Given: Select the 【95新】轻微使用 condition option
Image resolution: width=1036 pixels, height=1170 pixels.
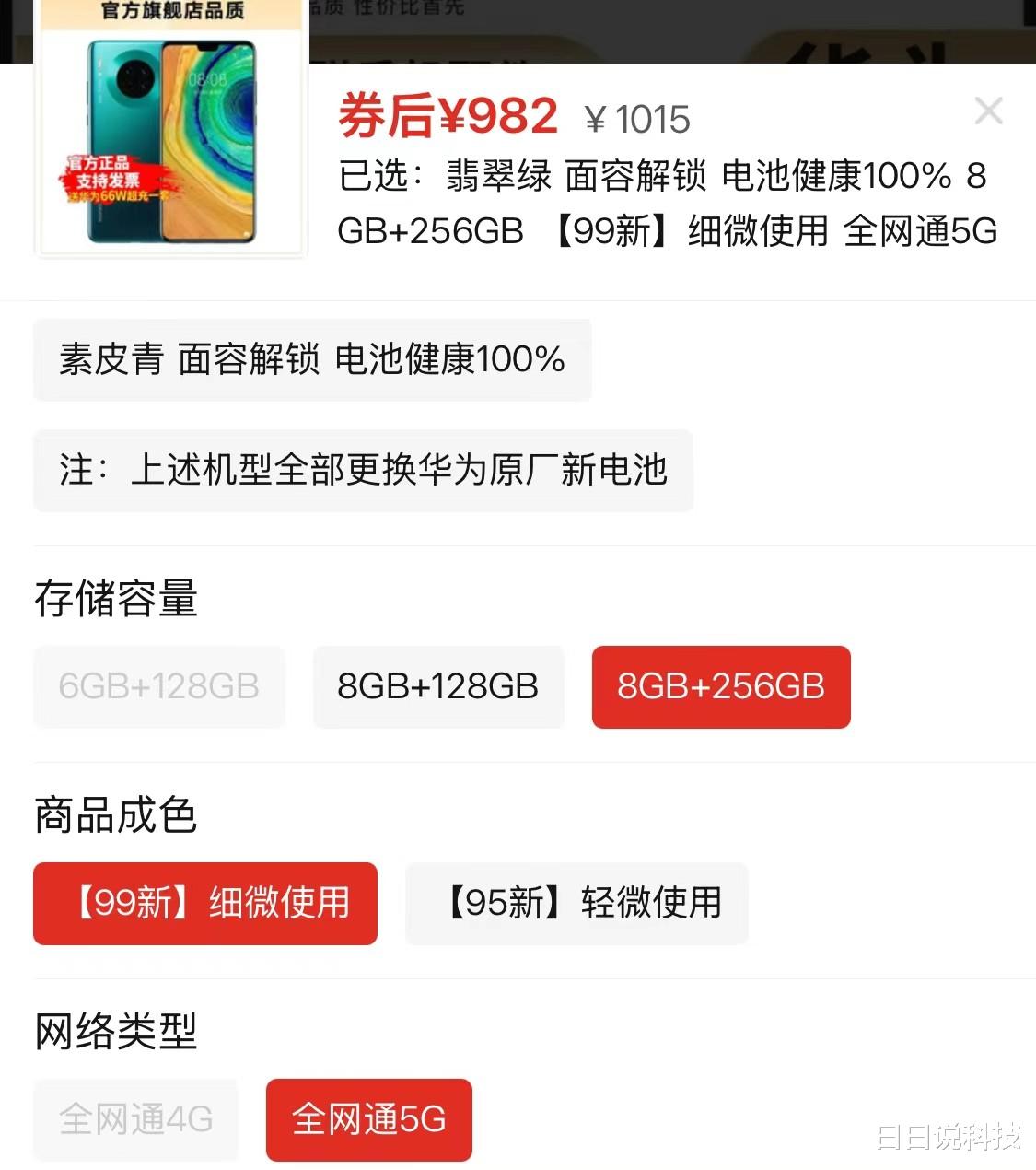Looking at the screenshot, I should (x=576, y=904).
